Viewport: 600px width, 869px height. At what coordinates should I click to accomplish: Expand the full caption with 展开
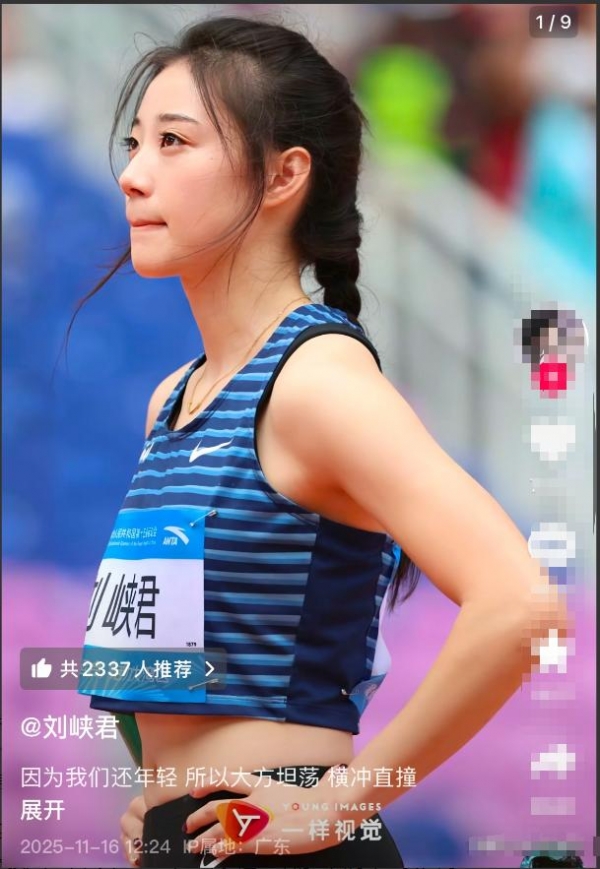pos(42,809)
